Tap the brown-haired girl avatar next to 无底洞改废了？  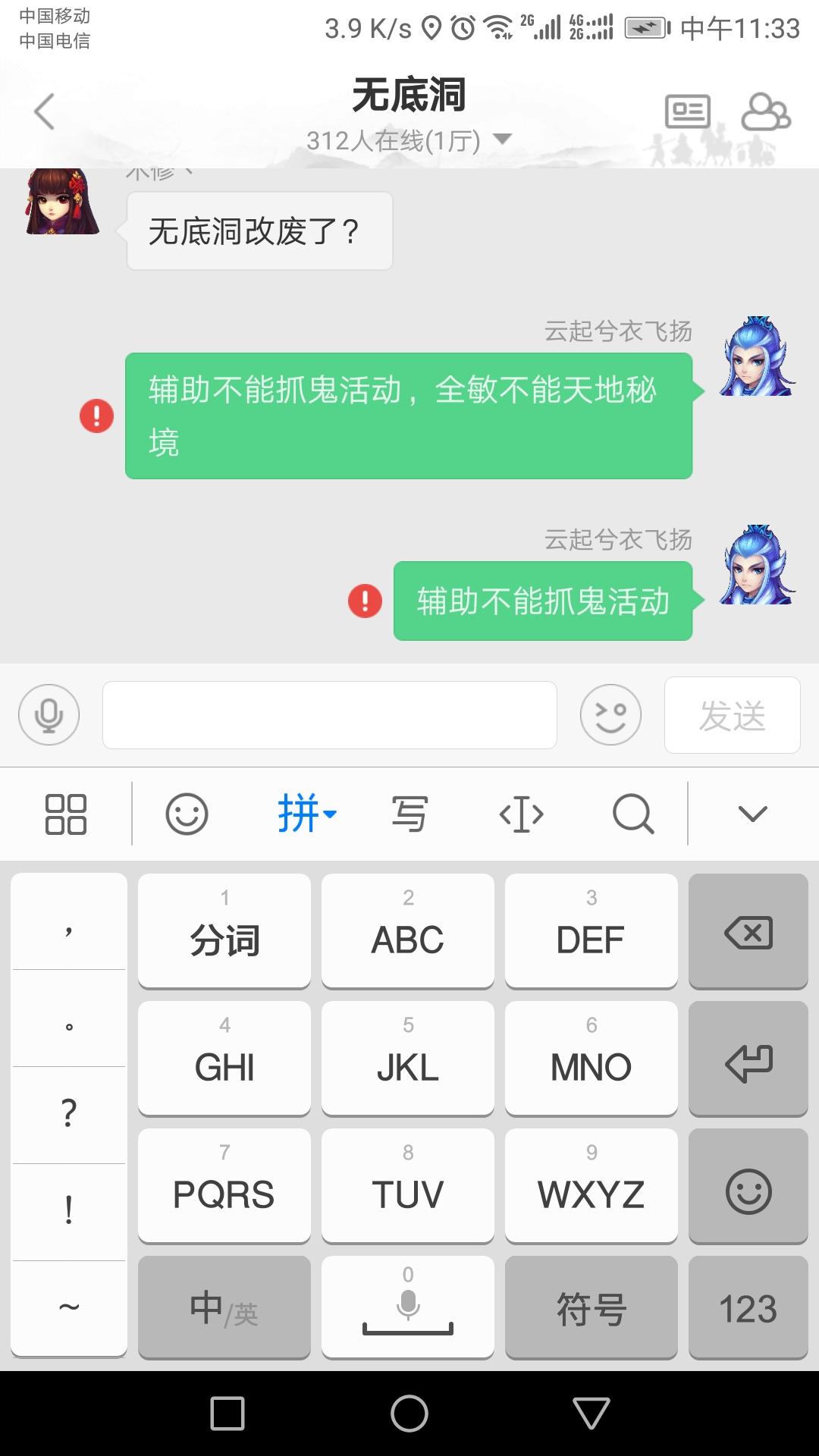pyautogui.click(x=62, y=202)
